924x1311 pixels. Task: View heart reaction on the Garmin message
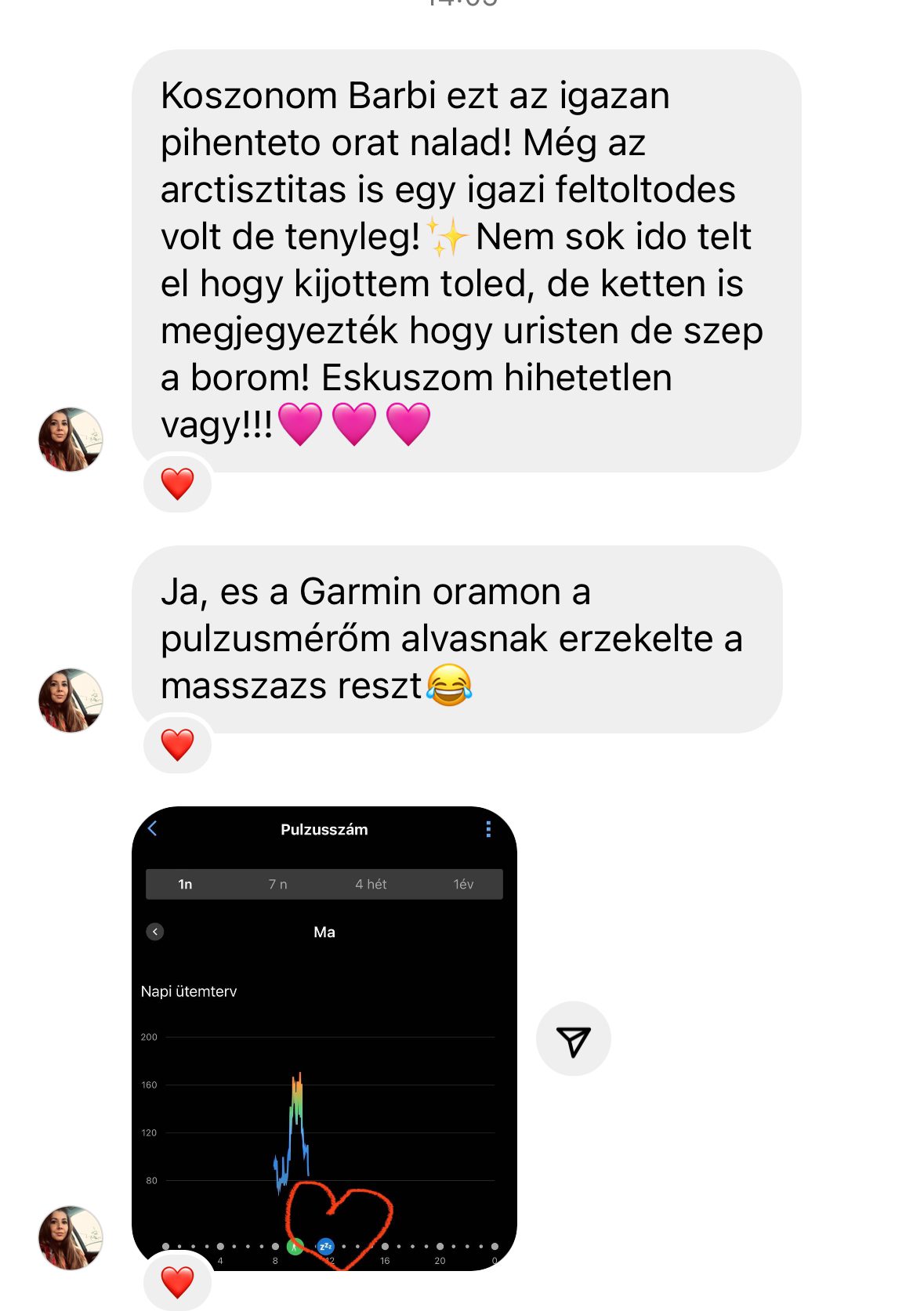pos(177,744)
